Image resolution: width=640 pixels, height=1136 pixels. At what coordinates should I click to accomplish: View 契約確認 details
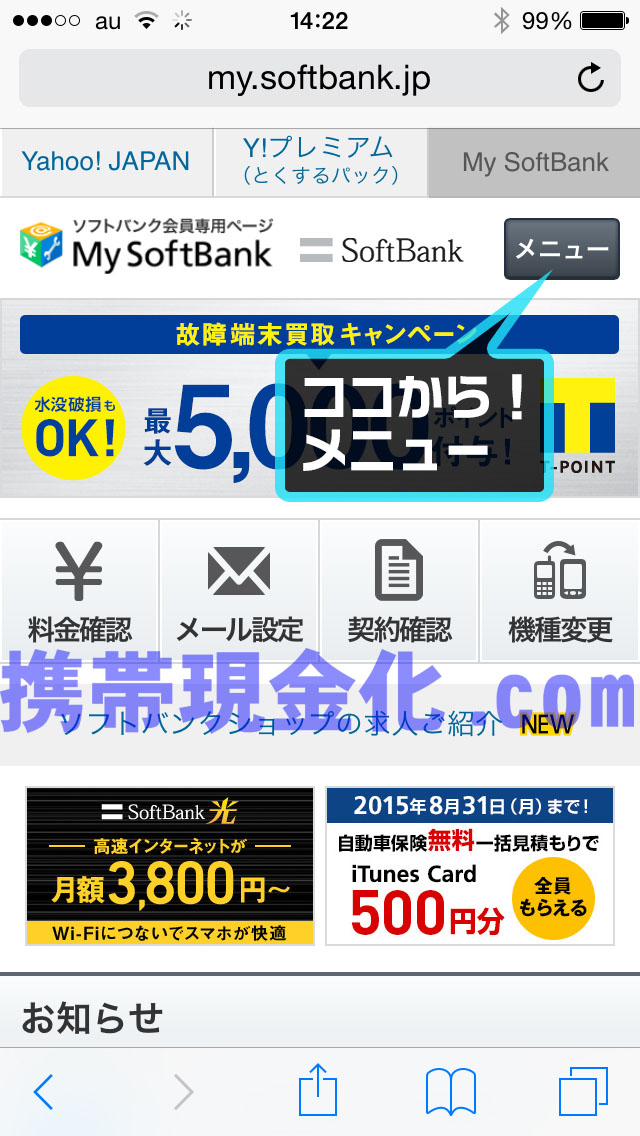399,590
